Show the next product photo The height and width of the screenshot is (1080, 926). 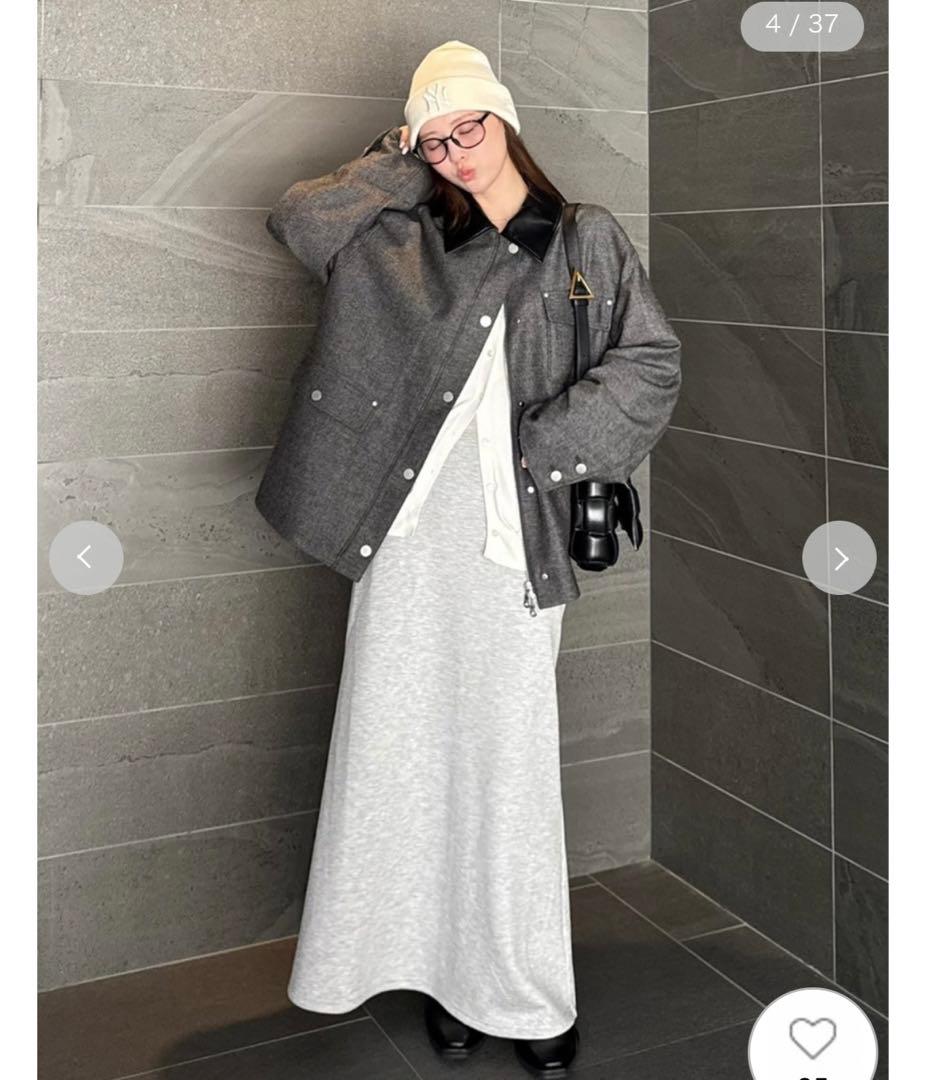click(839, 558)
